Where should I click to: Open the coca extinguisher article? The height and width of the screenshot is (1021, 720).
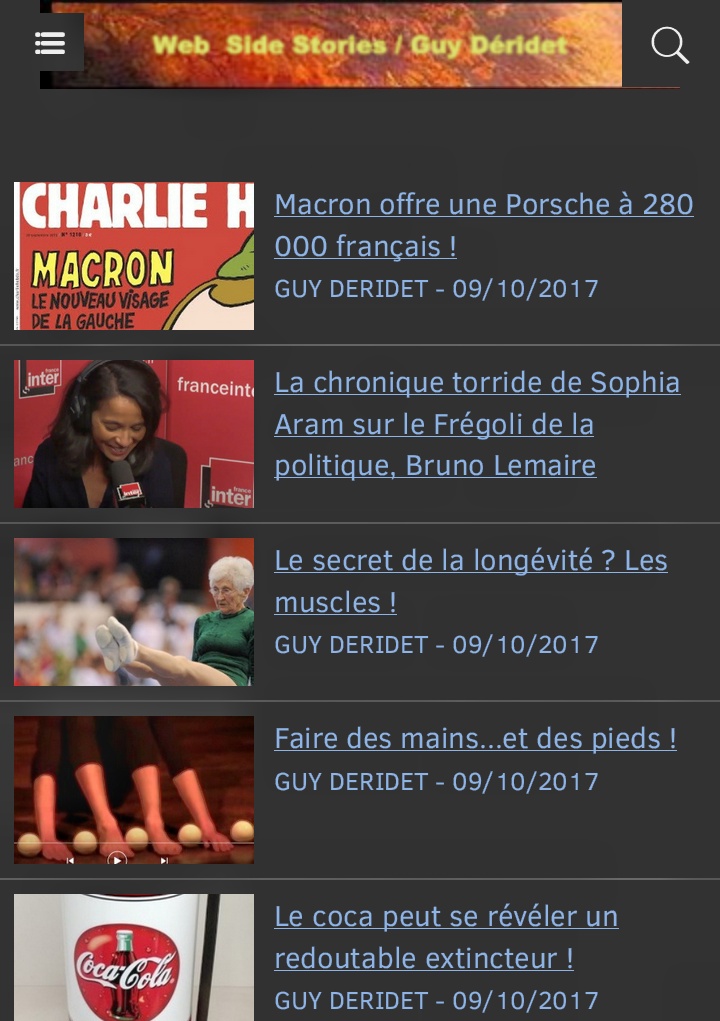pos(446,937)
